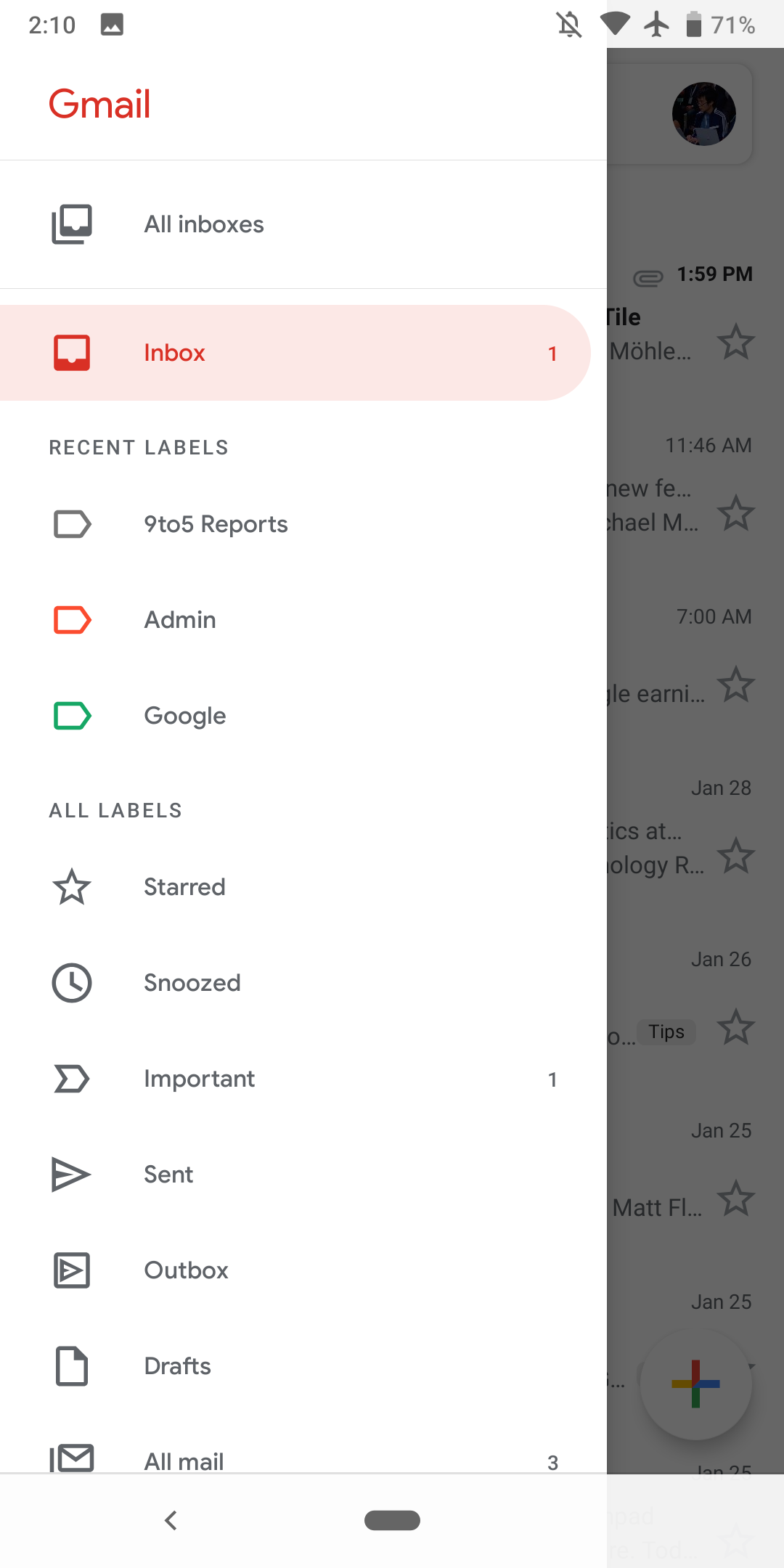Open Sent mail via the paper plane icon
The image size is (784, 1568).
[x=71, y=1174]
